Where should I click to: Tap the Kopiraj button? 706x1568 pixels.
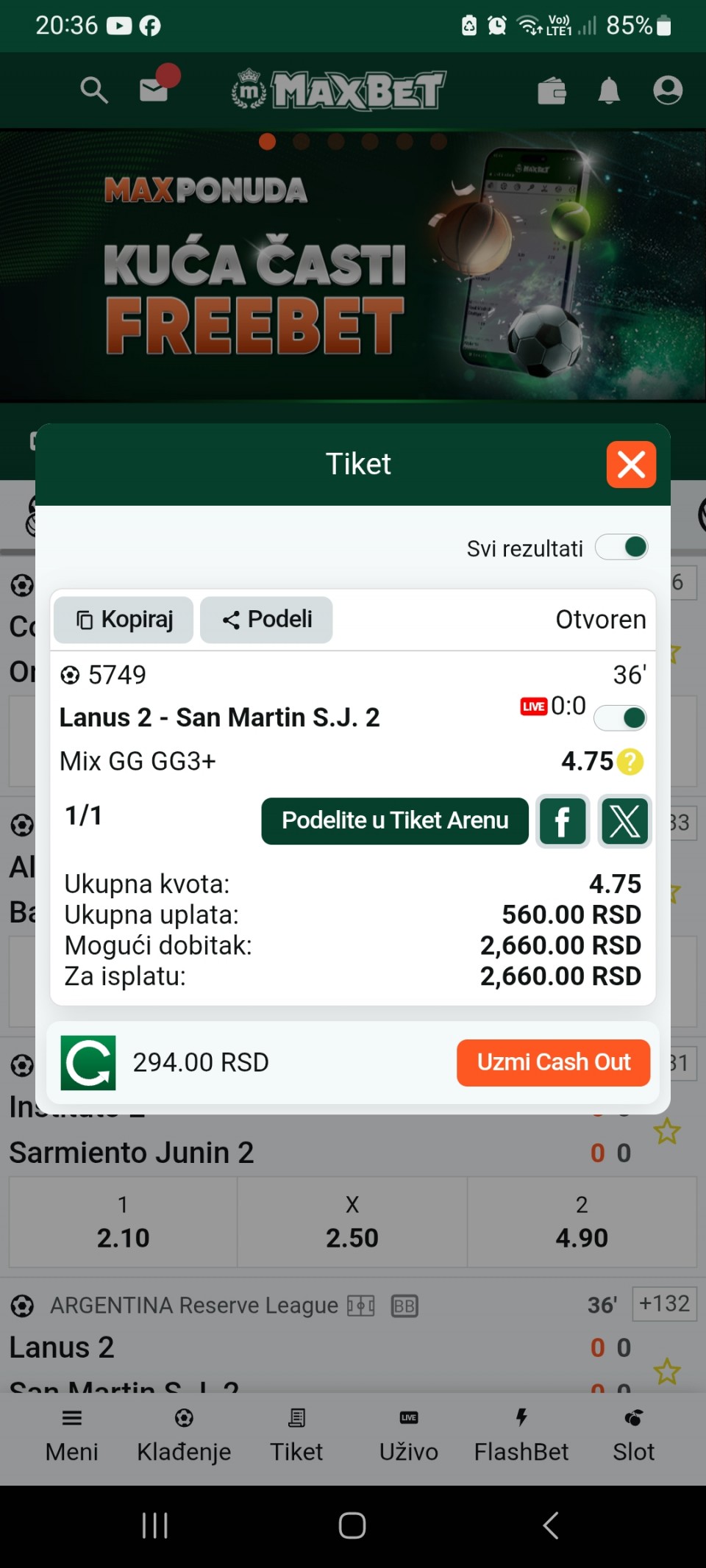coord(124,620)
